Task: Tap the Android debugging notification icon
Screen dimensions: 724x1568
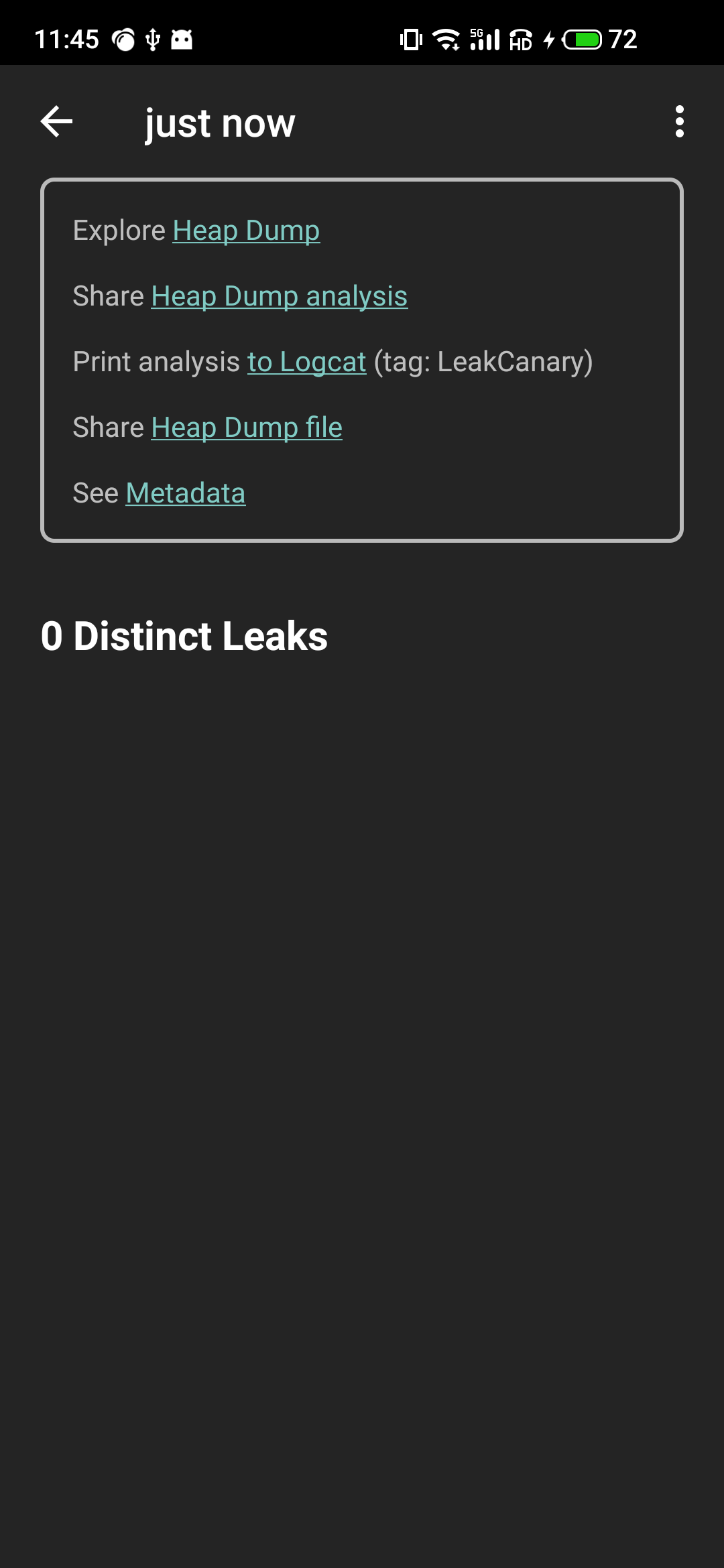Action: pyautogui.click(x=181, y=40)
